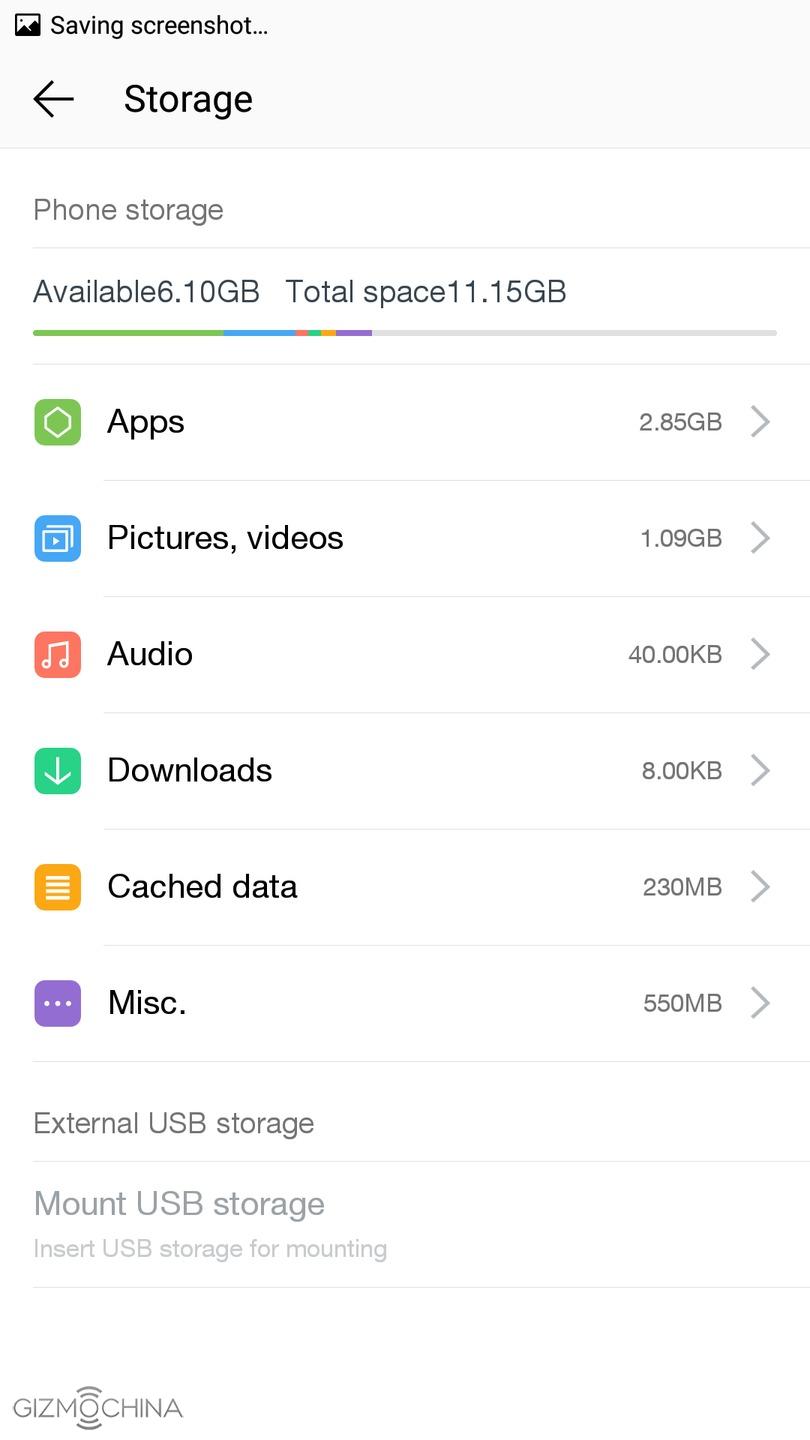Open the Audio storage row
This screenshot has height=1440, width=810.
tap(405, 654)
